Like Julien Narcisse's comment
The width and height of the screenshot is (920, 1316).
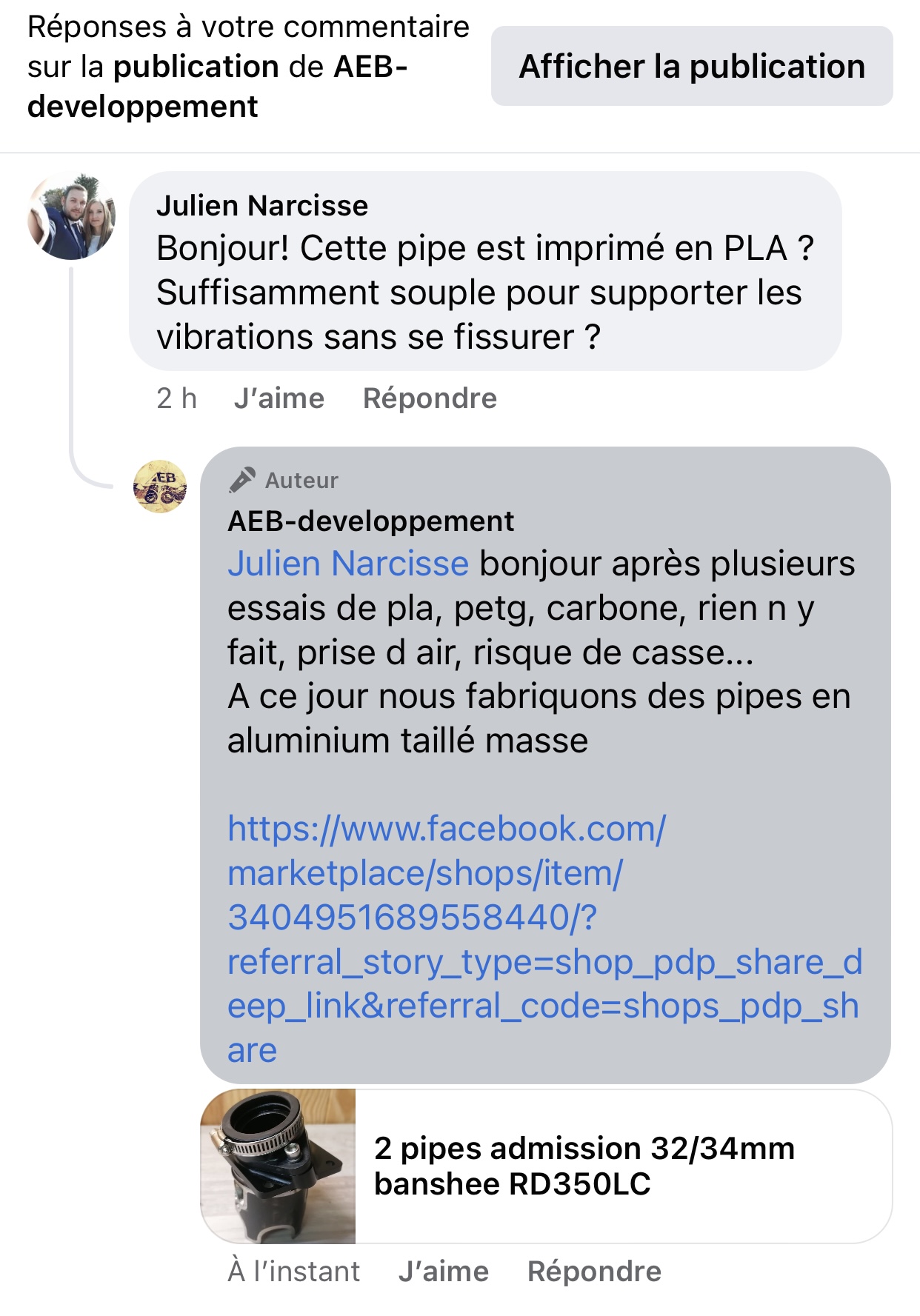click(279, 398)
